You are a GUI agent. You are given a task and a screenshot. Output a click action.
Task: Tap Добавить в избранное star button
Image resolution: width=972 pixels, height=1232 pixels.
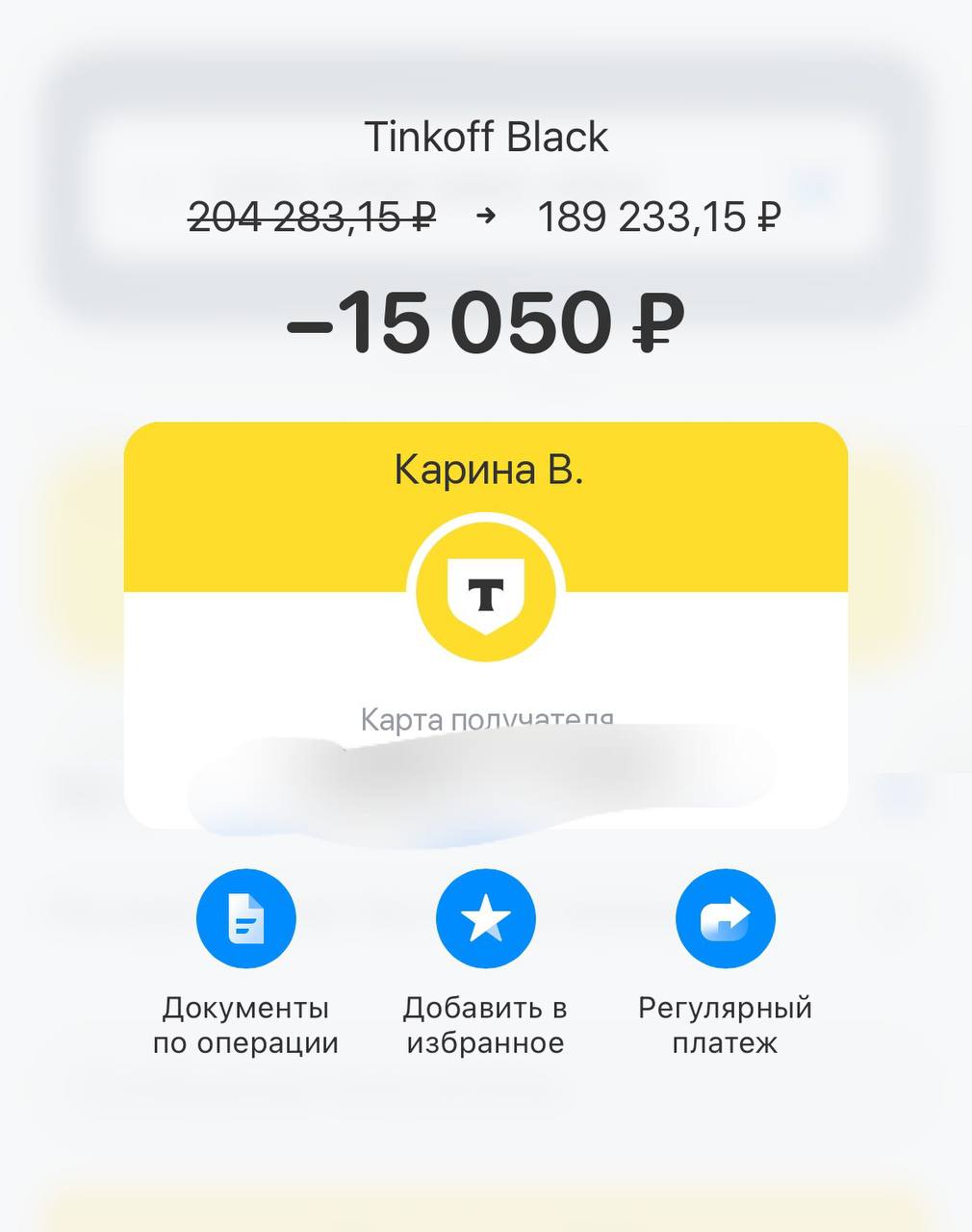coord(485,918)
